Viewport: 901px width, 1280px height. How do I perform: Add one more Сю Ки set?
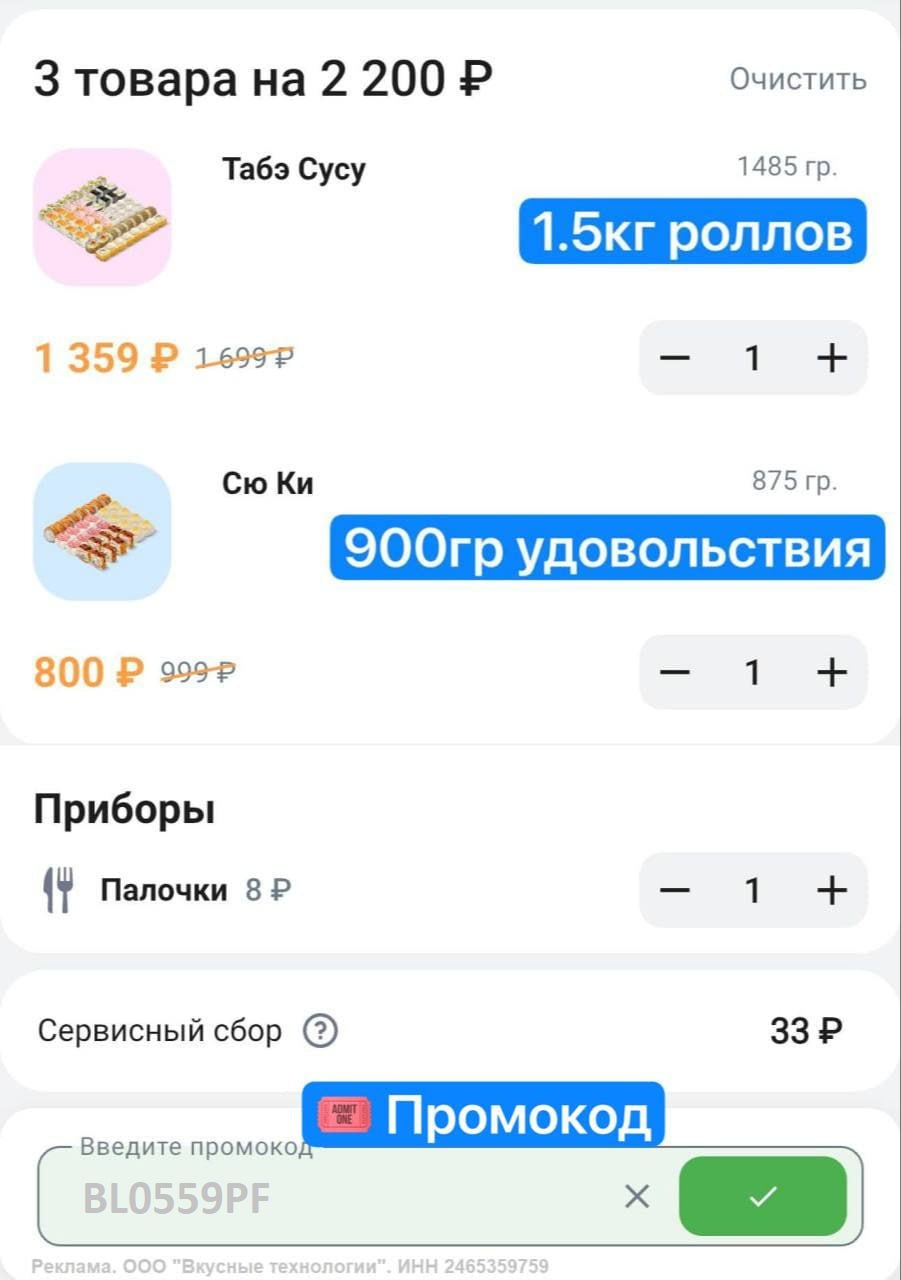point(831,673)
